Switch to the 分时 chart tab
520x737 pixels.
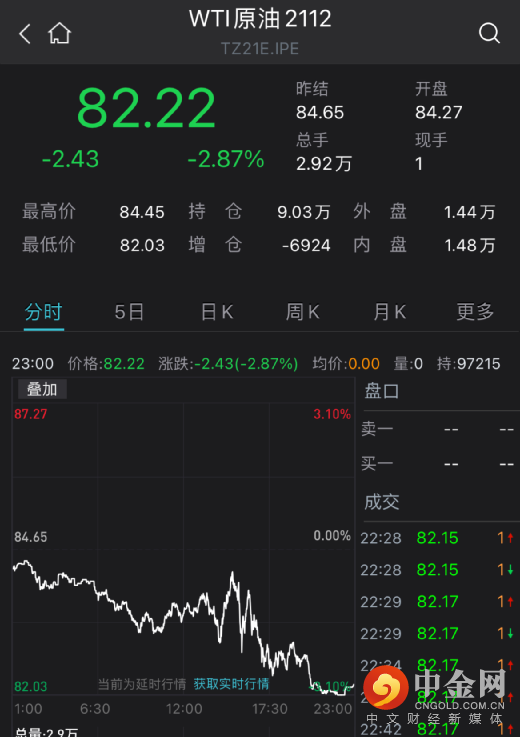[x=43, y=312]
